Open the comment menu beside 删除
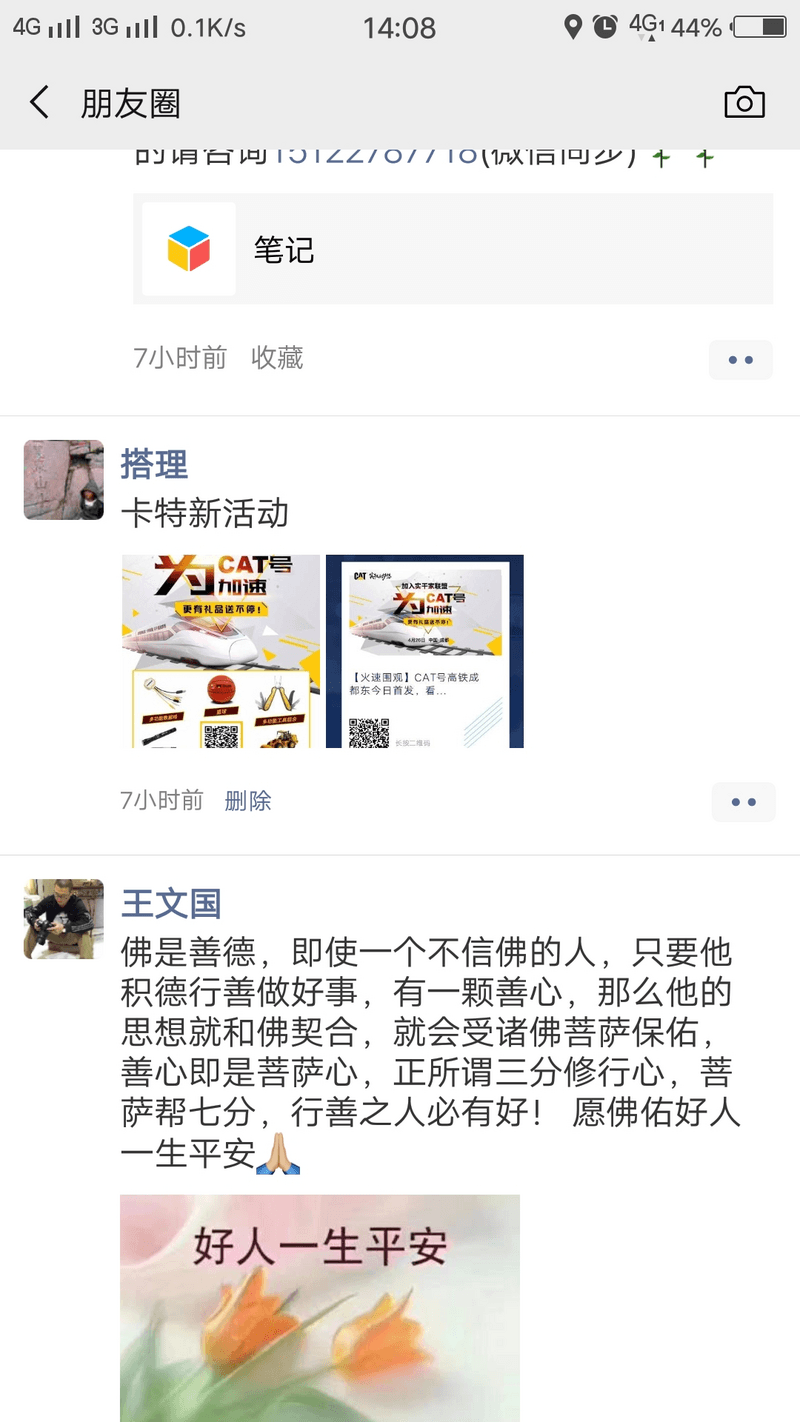Screen dimensions: 800x1422 coord(744,802)
